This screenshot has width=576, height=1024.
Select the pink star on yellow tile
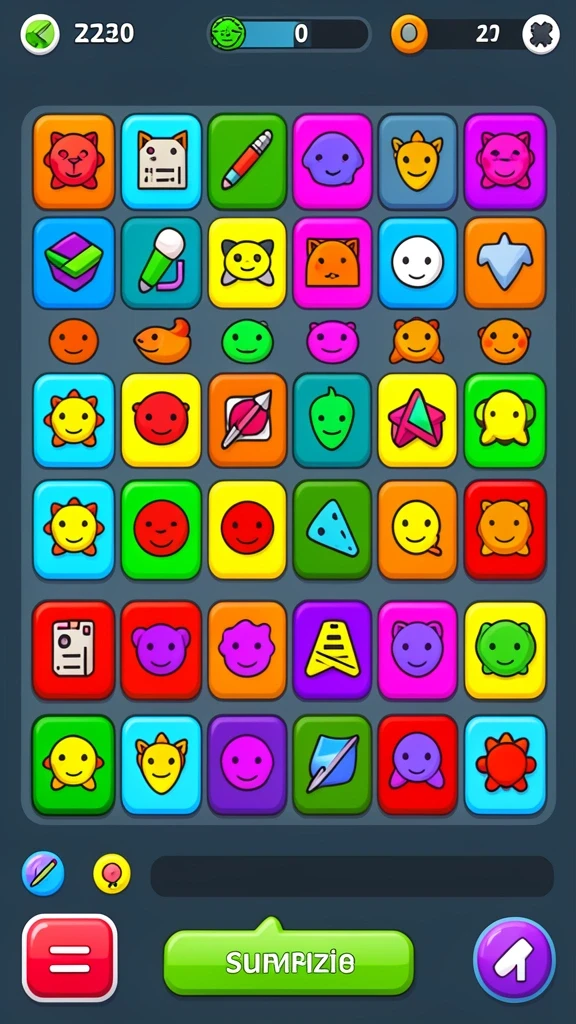pyautogui.click(x=417, y=420)
